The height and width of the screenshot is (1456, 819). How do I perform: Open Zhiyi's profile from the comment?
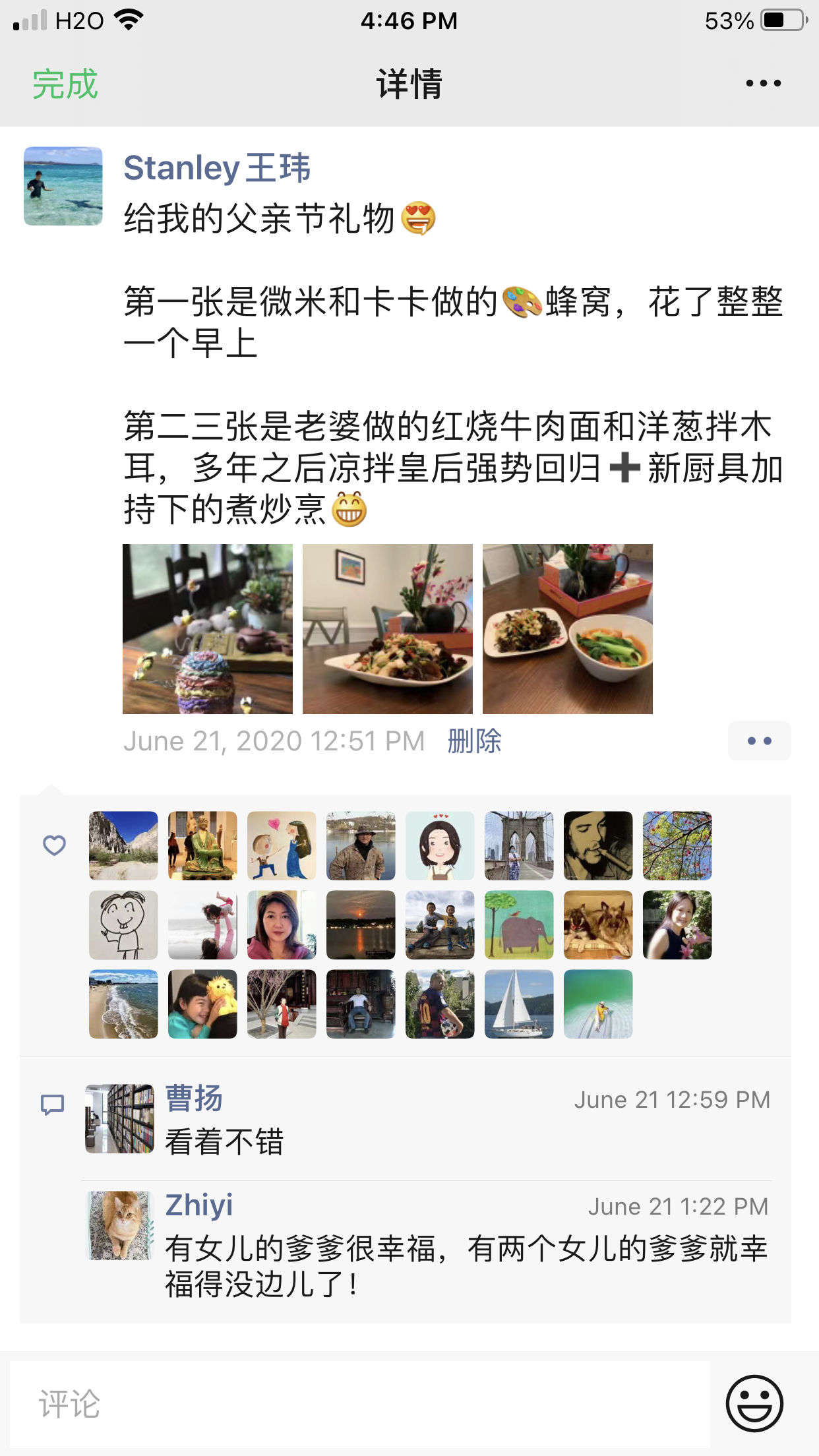[198, 1205]
